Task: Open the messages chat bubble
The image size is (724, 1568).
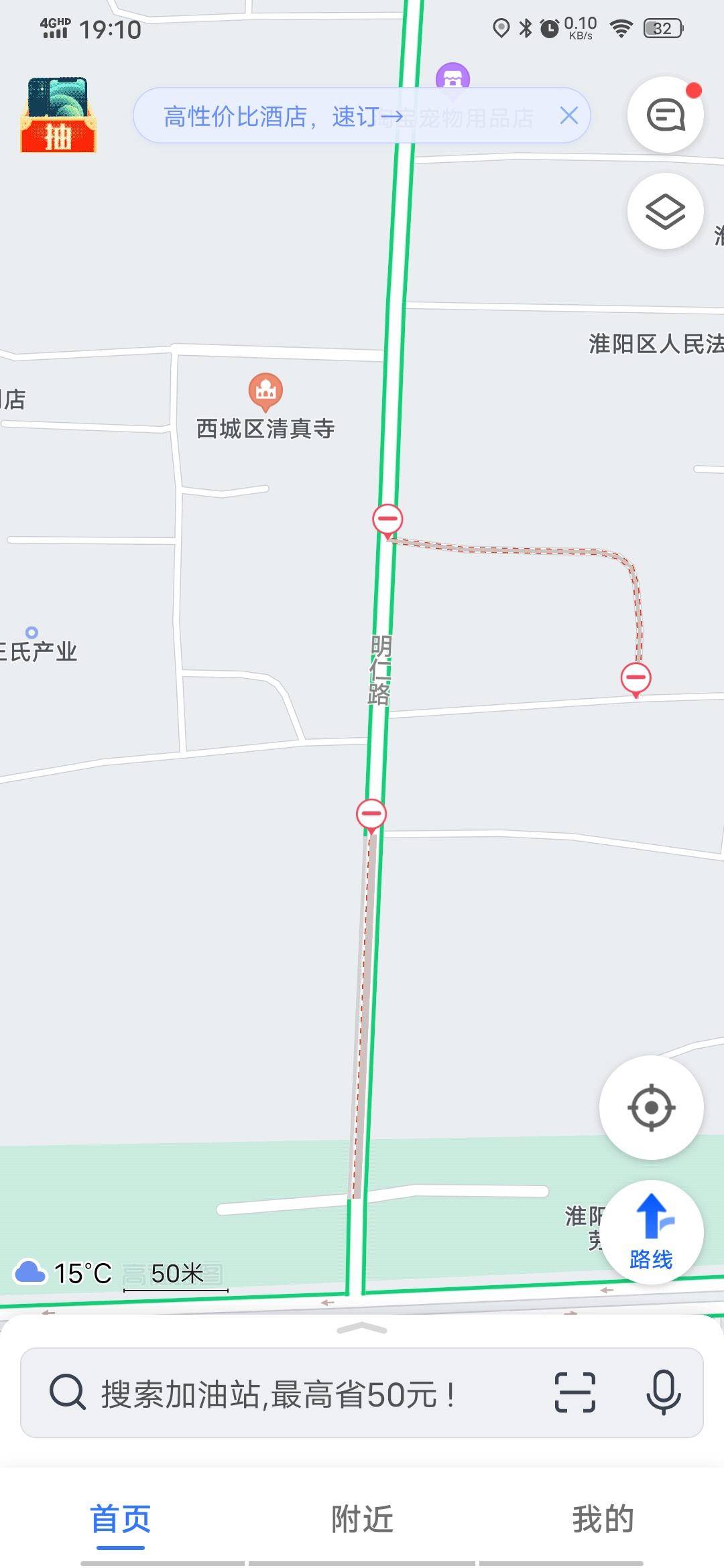Action: pyautogui.click(x=665, y=115)
